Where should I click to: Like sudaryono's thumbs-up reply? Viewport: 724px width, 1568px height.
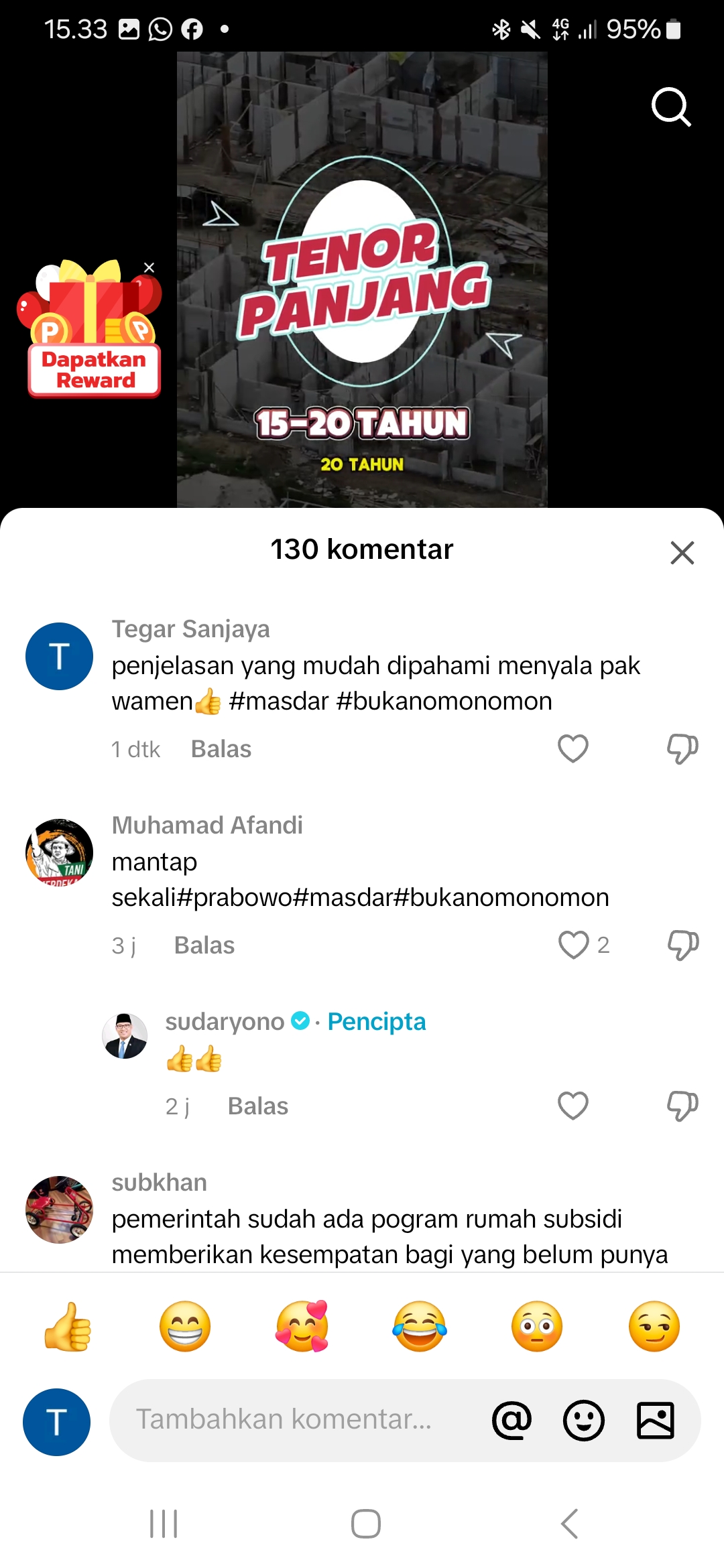coord(573,1106)
